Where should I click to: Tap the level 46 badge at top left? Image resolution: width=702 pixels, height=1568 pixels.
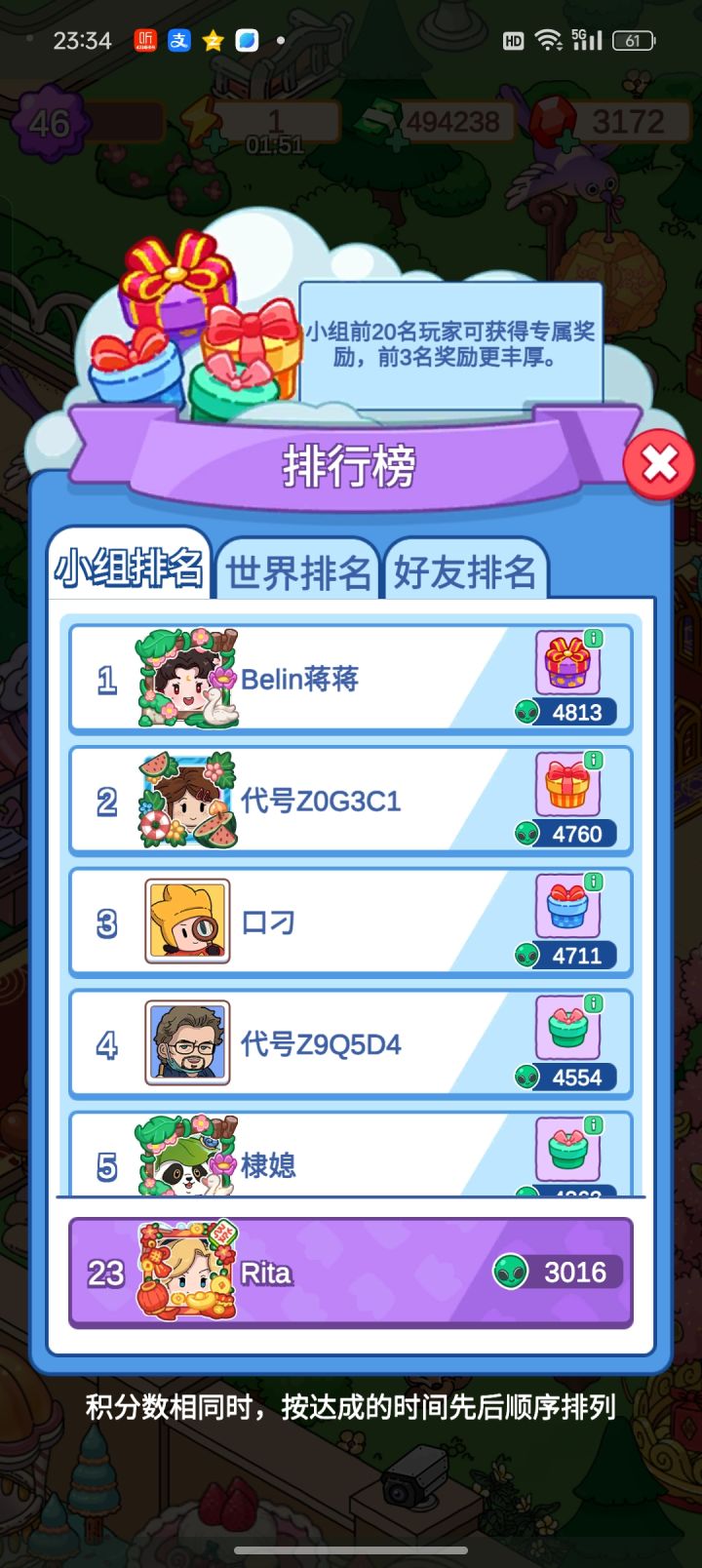[47, 119]
